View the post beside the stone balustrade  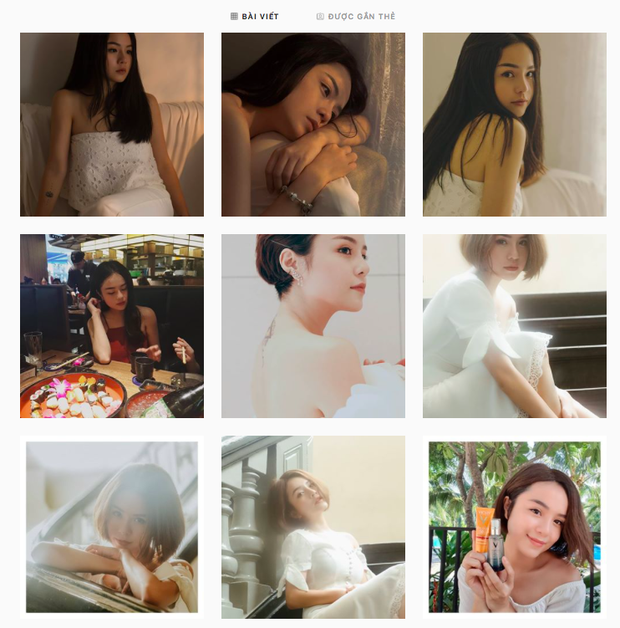tap(313, 527)
